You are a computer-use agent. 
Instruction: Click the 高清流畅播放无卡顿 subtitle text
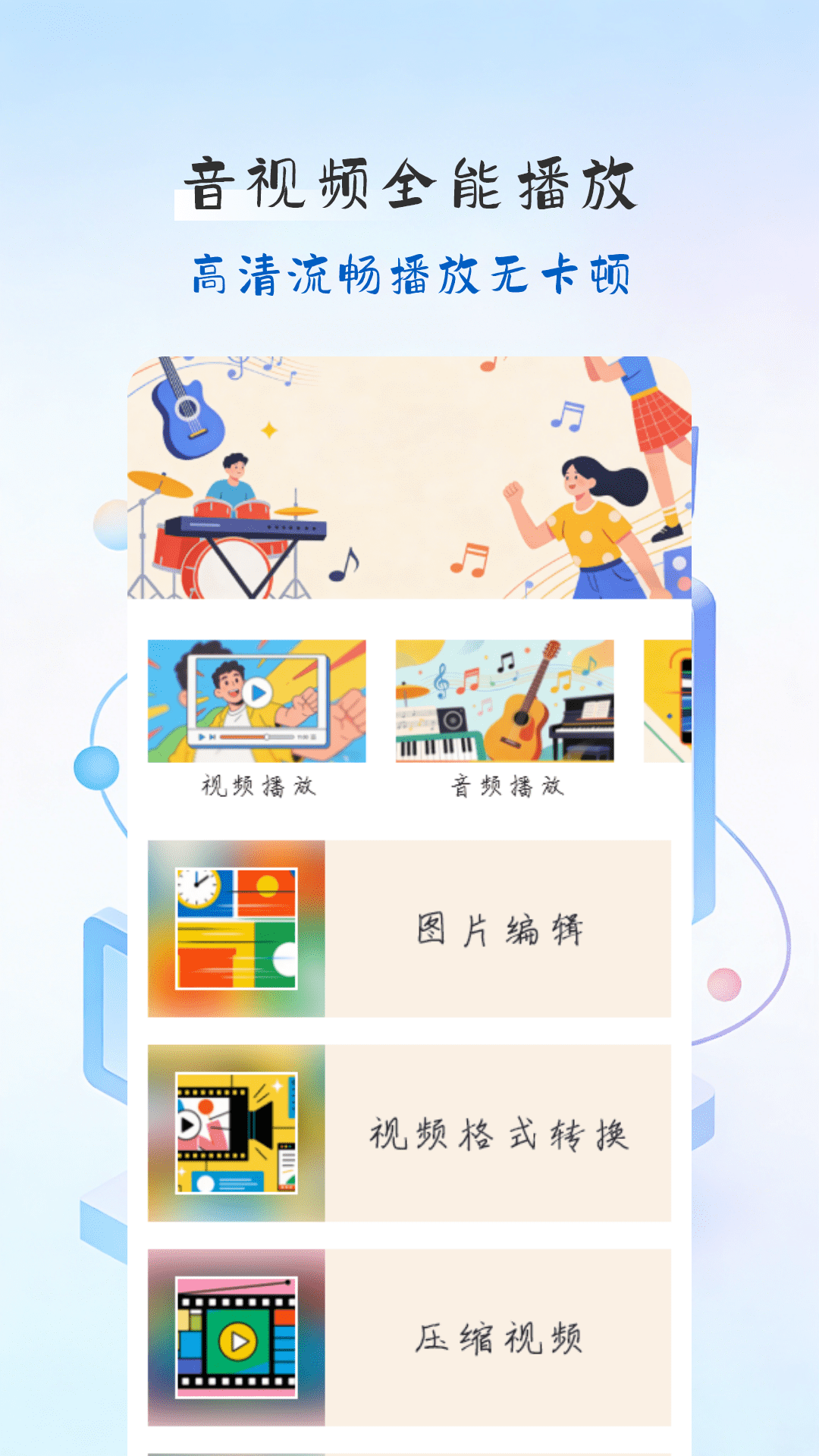(x=409, y=273)
